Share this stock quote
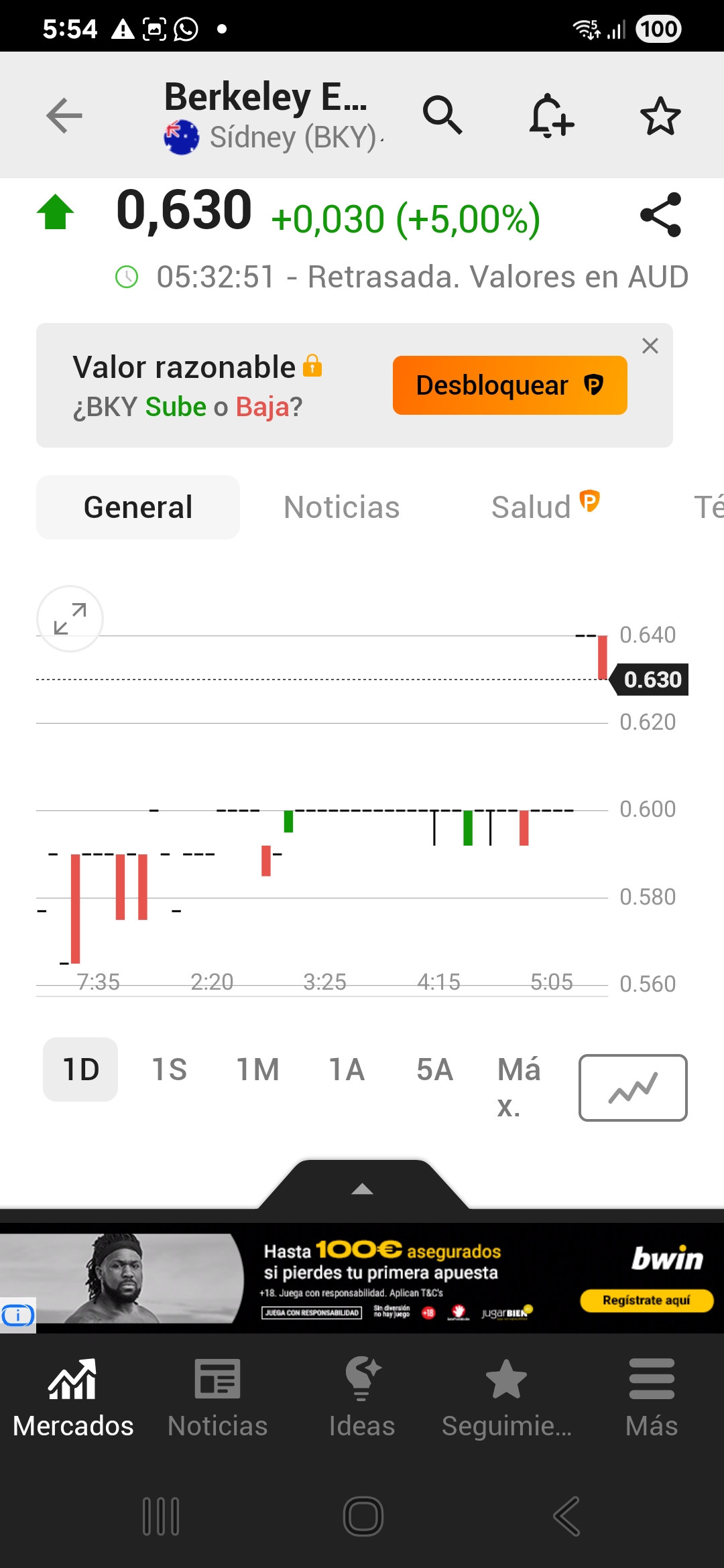 660,214
